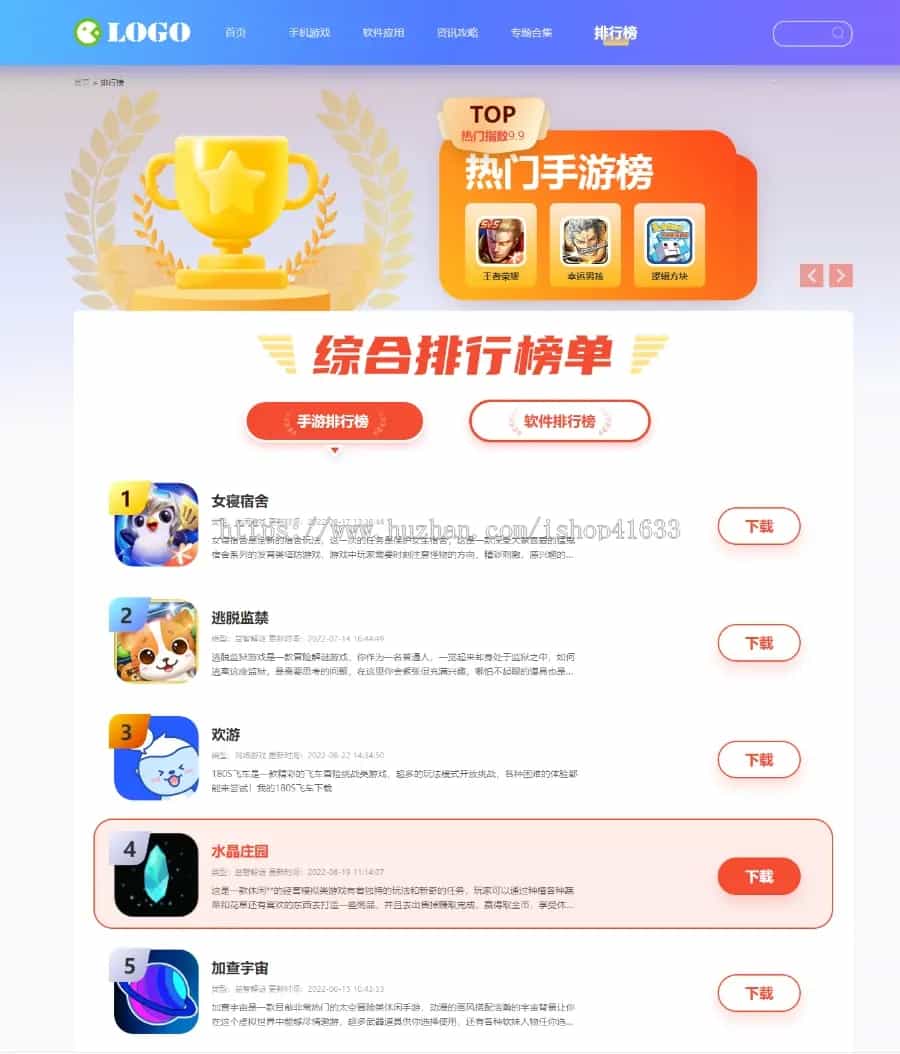Open 资讯攻略 from the top menu

click(457, 33)
